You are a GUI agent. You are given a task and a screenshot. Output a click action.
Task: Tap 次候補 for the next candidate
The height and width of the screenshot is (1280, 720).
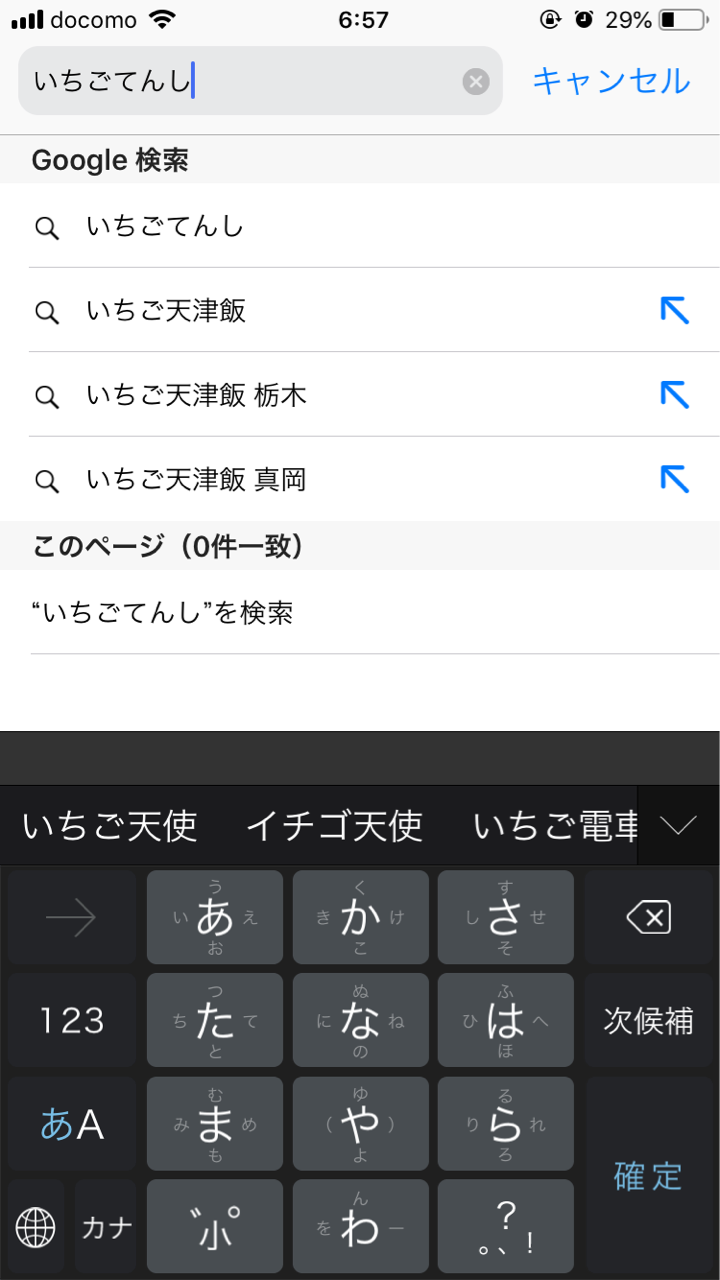click(x=648, y=1021)
